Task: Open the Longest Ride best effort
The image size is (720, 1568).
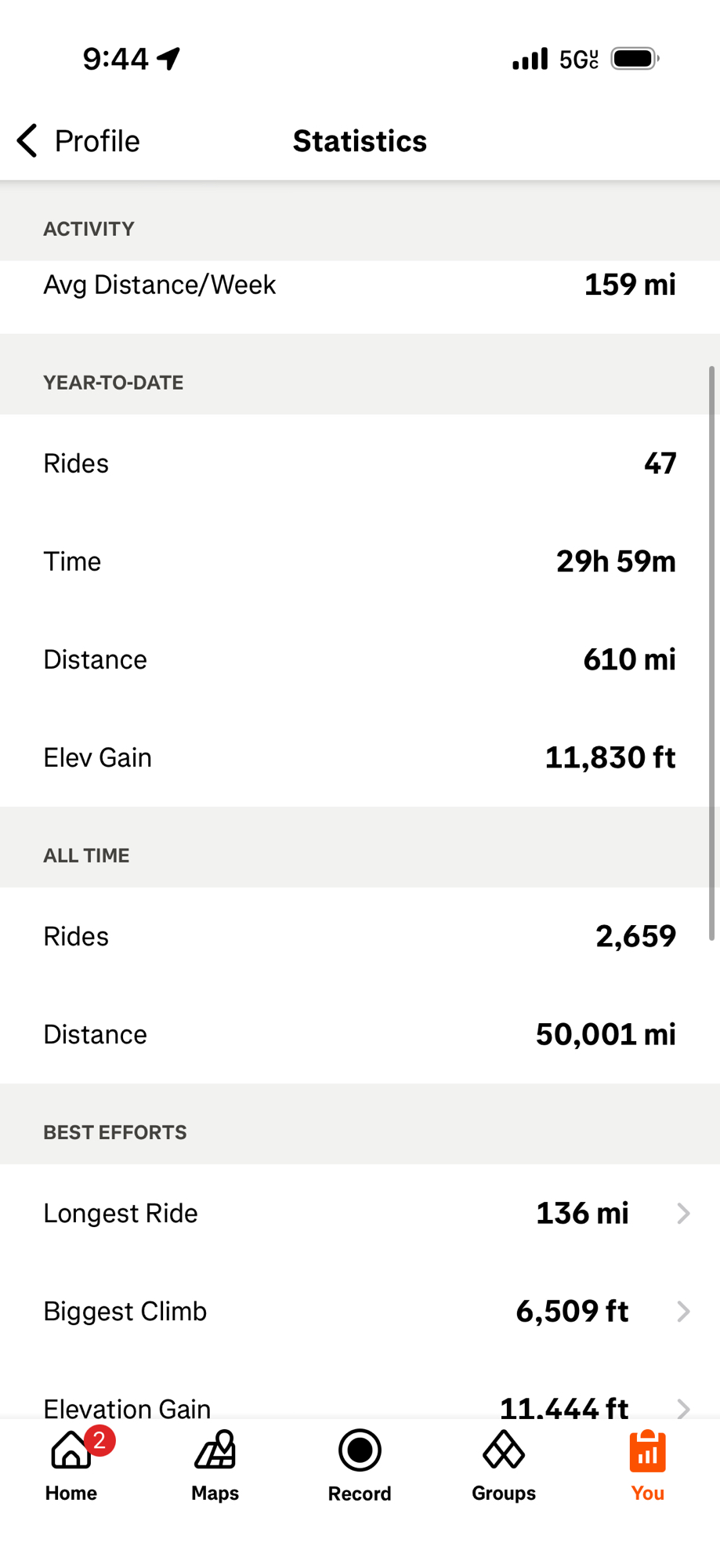Action: pos(360,1214)
